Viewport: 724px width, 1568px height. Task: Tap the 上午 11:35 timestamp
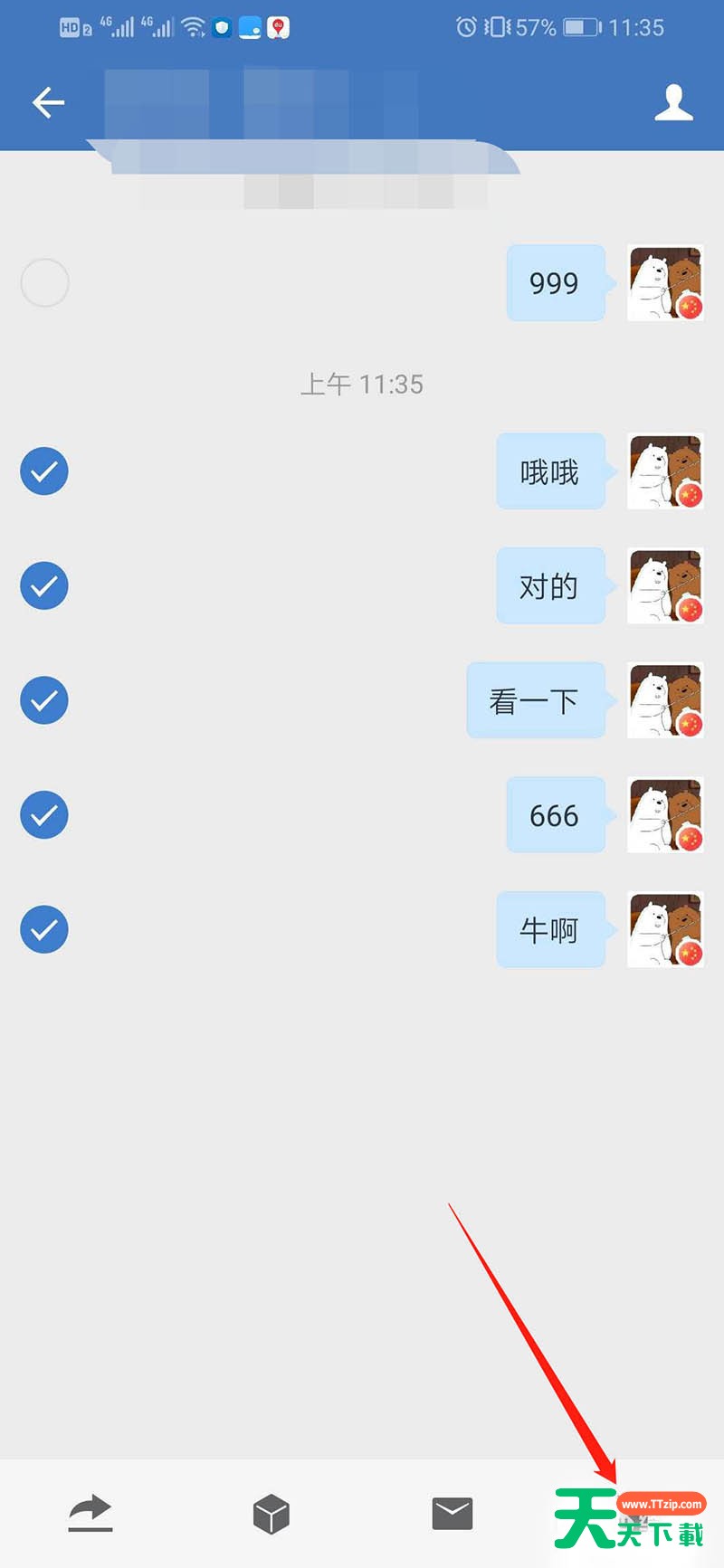pyautogui.click(x=362, y=384)
